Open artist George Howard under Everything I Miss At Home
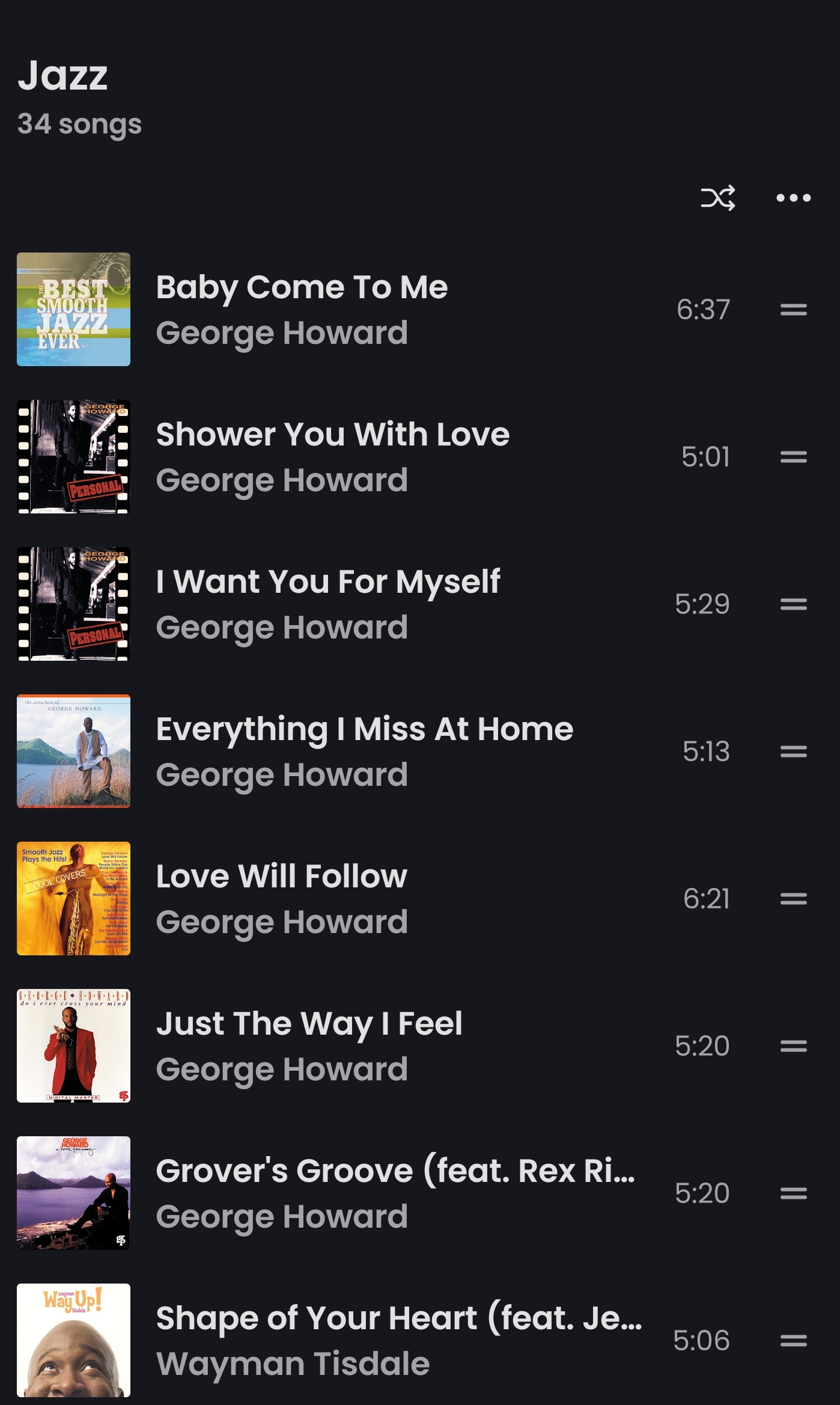This screenshot has height=1405, width=840. [282, 774]
